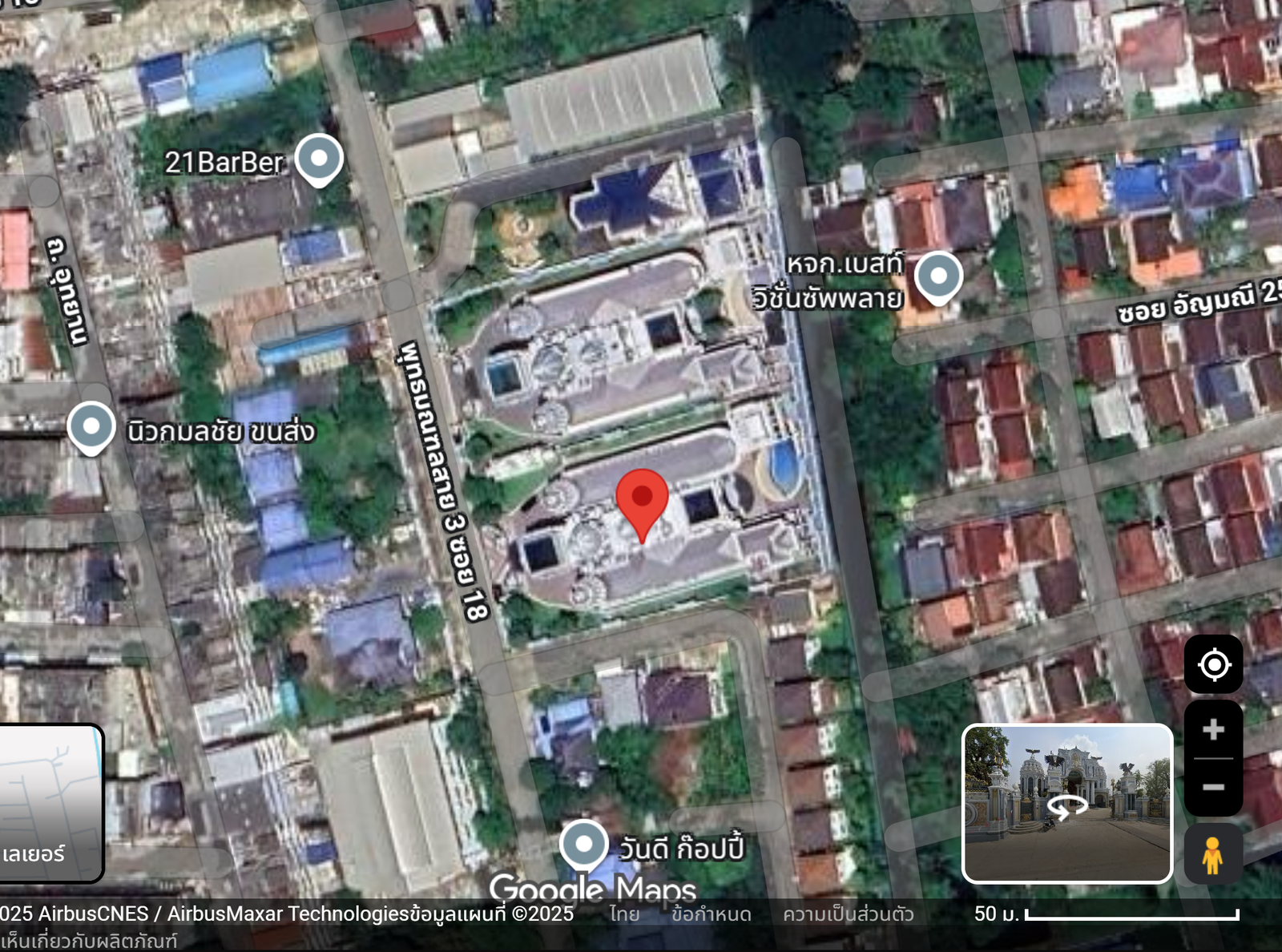The height and width of the screenshot is (952, 1282).
Task: Open the นิวกมลชัย ขนส่ง place marker
Action: pyautogui.click(x=91, y=428)
